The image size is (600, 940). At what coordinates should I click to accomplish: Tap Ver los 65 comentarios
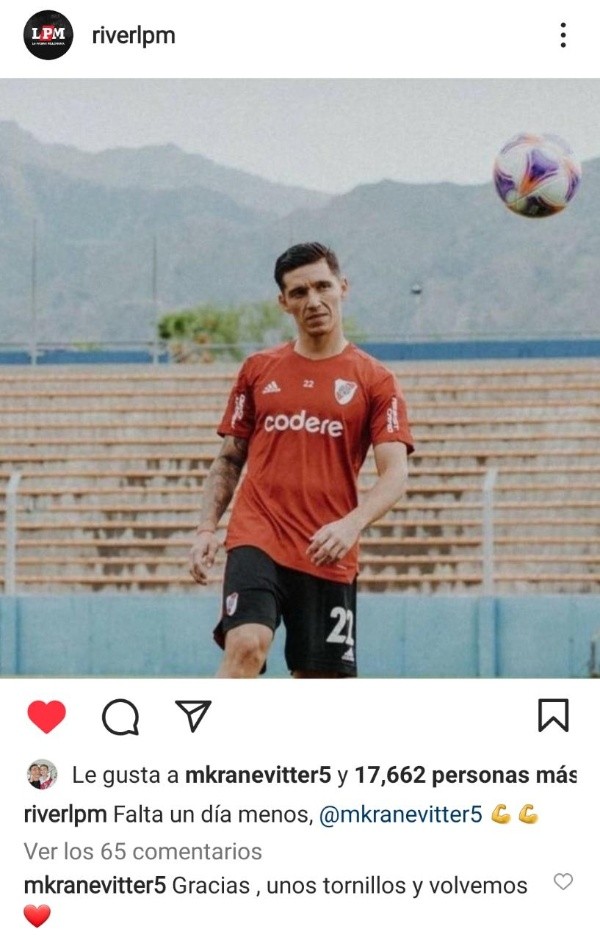coord(143,851)
